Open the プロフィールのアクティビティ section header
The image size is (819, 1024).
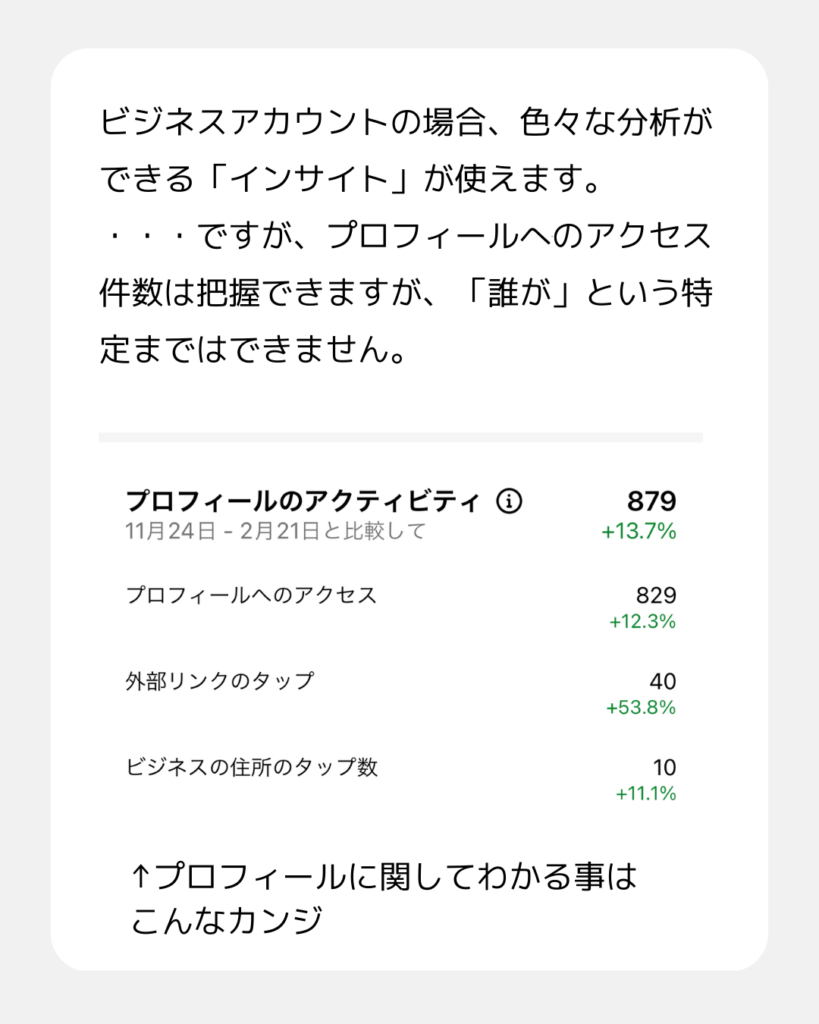coord(297,500)
